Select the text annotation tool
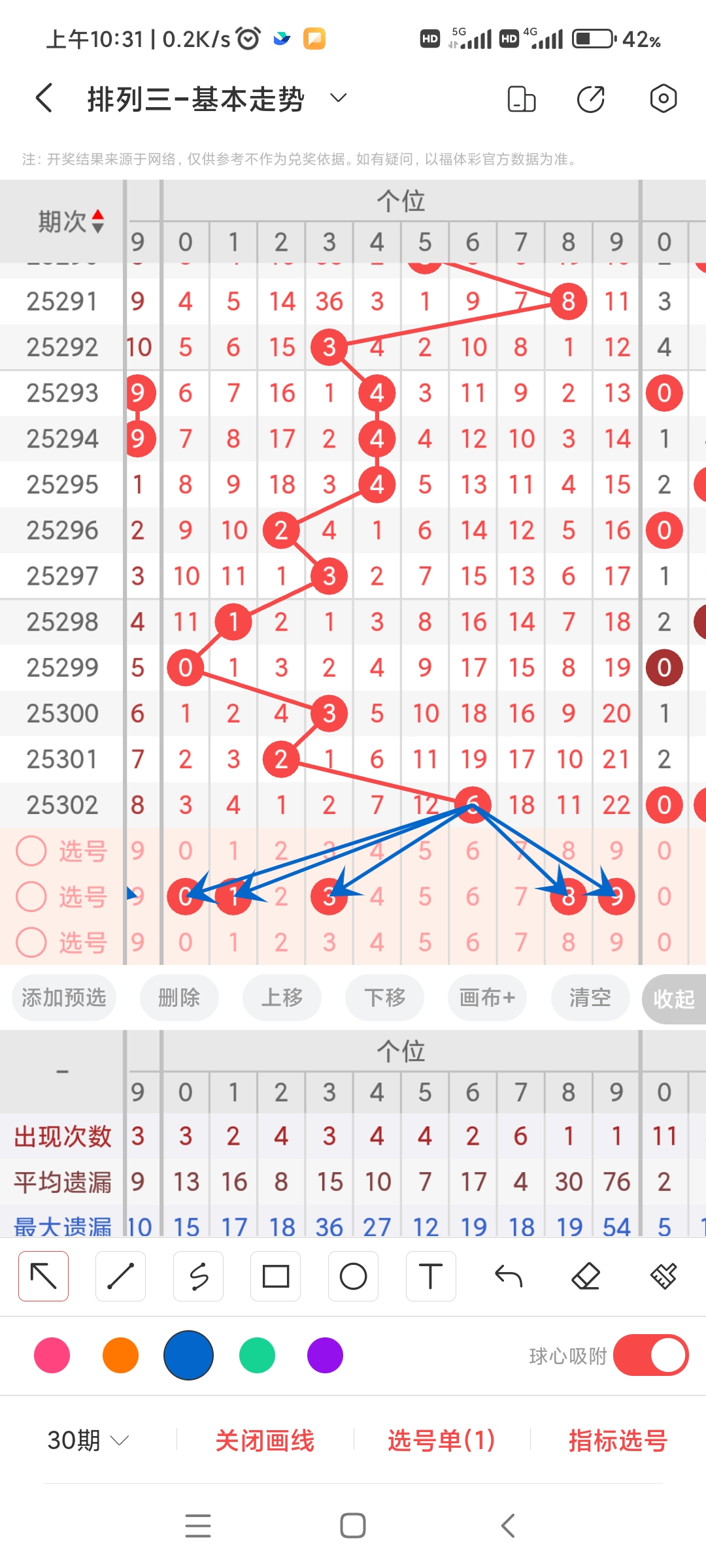Viewport: 706px width, 1568px height. pyautogui.click(x=430, y=1275)
